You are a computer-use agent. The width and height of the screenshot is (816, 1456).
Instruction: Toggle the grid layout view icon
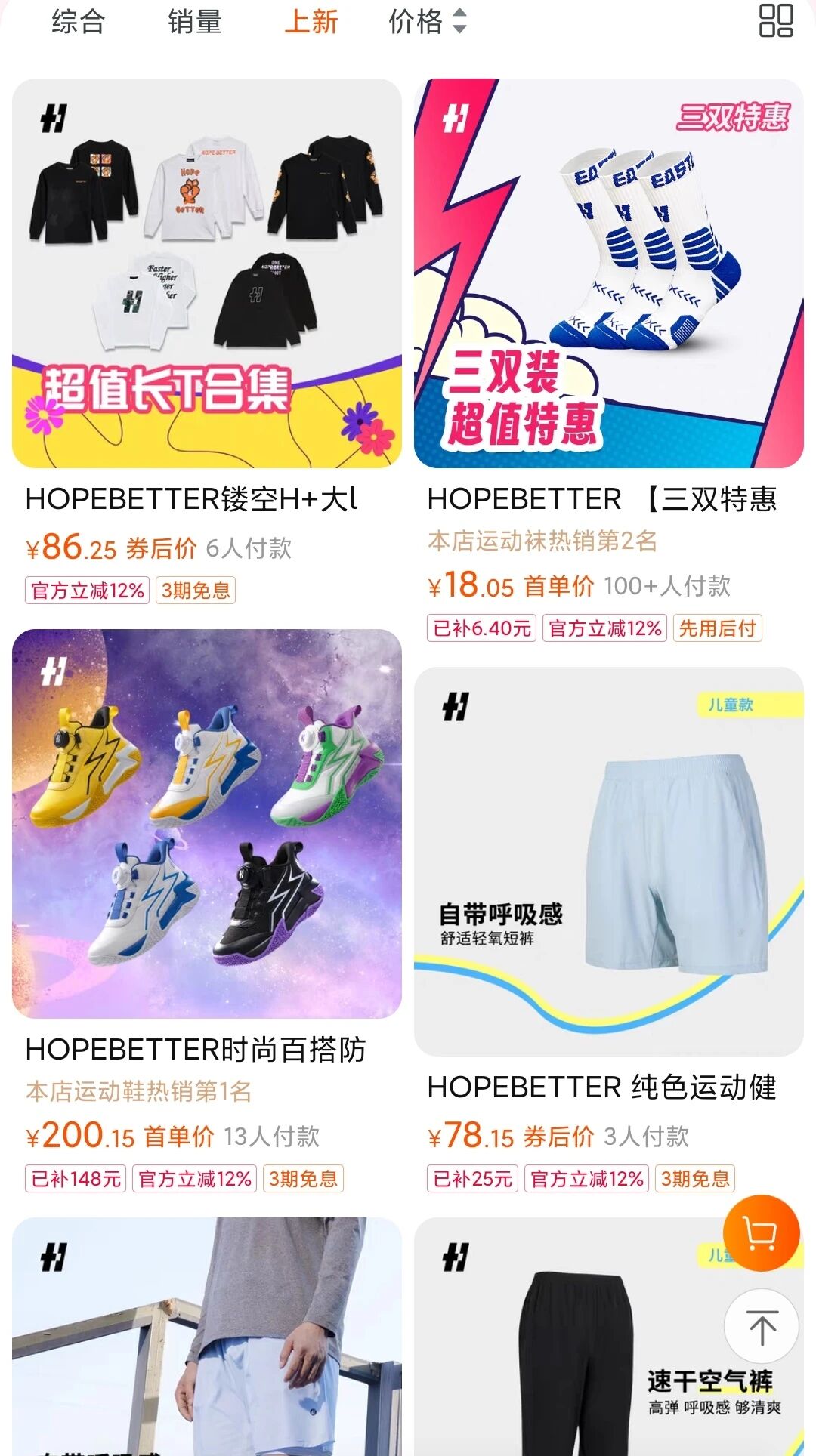(x=775, y=20)
